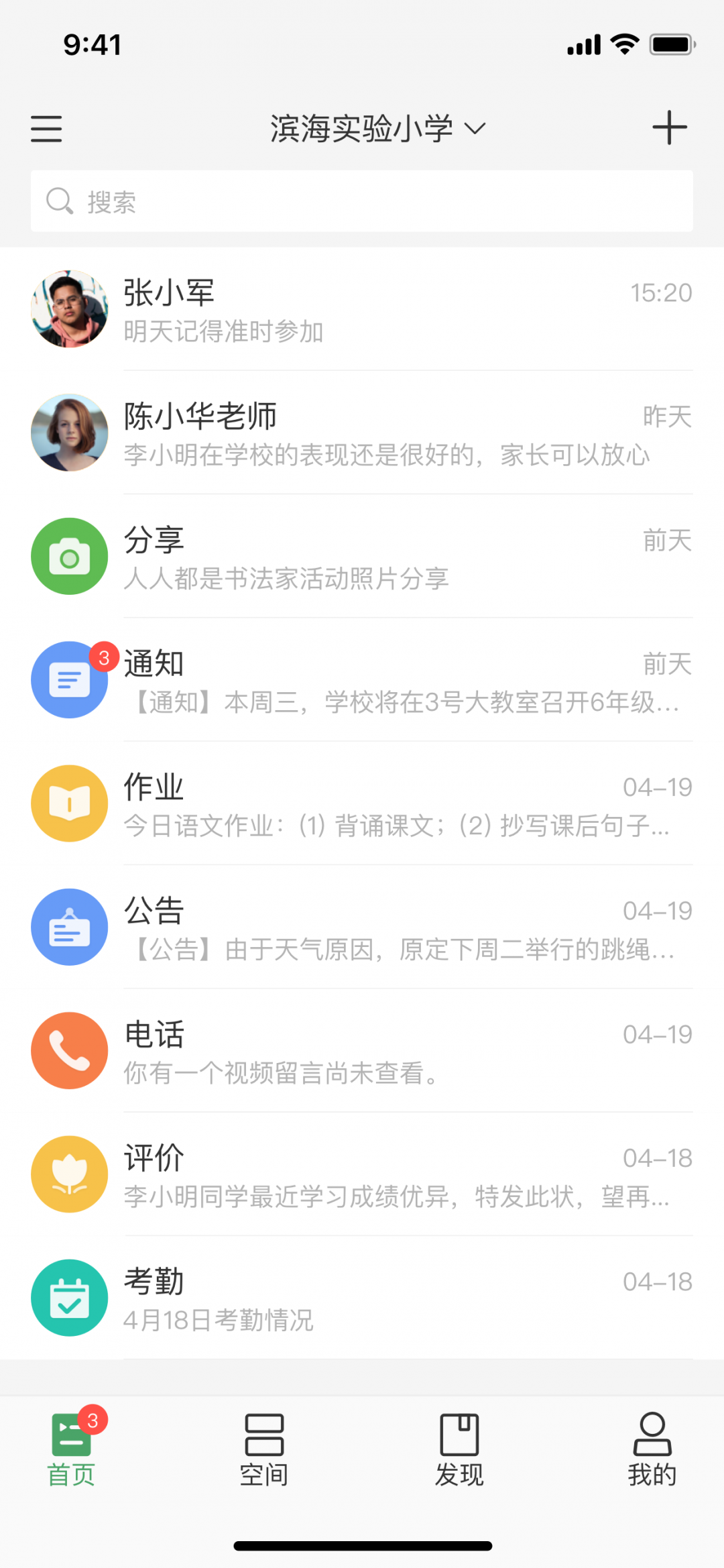Screen dimensions: 724x1568
Task: Go to the 我的 profile tab
Action: pyautogui.click(x=652, y=1450)
